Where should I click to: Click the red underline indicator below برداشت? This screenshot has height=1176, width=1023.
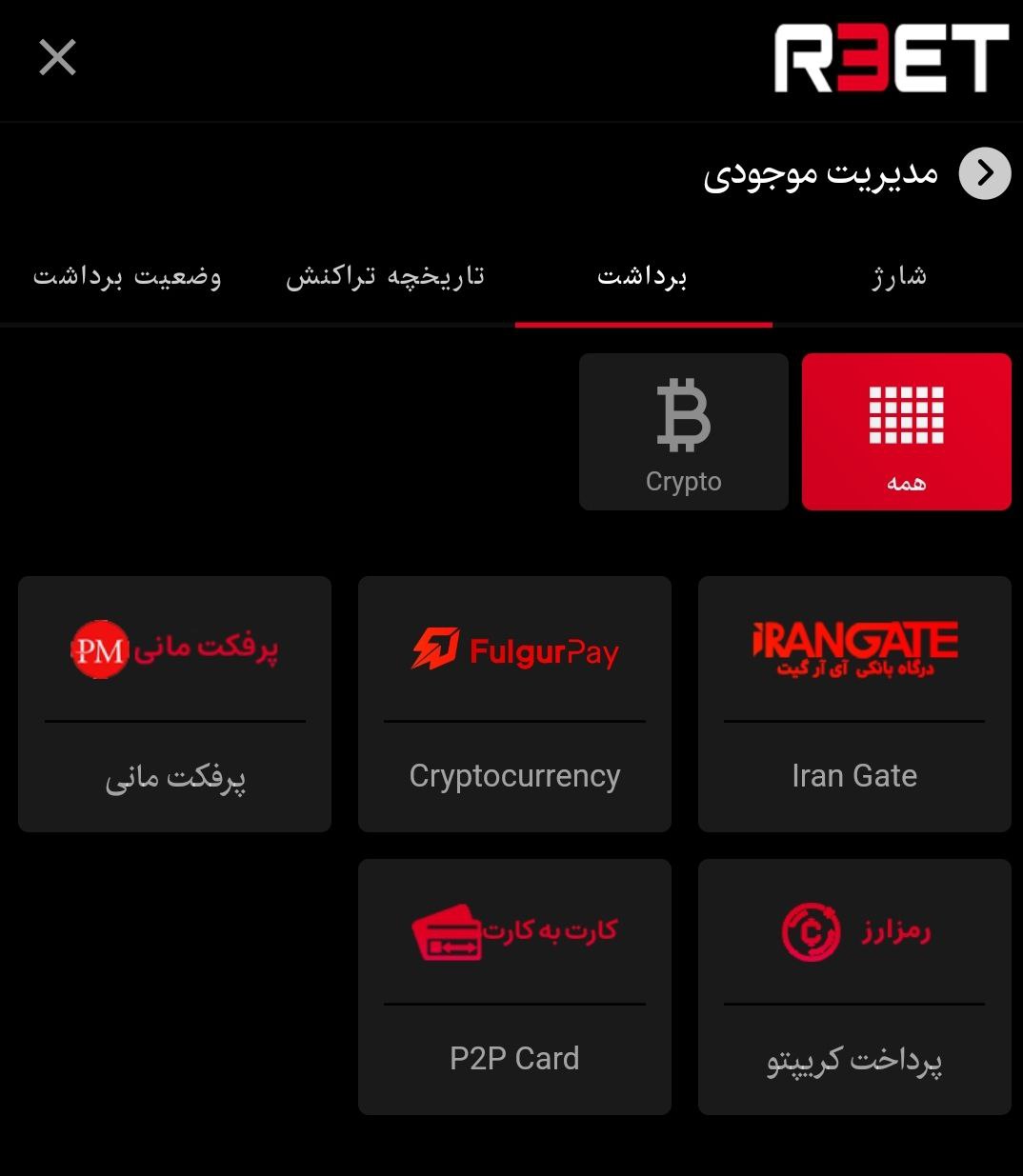tap(643, 327)
